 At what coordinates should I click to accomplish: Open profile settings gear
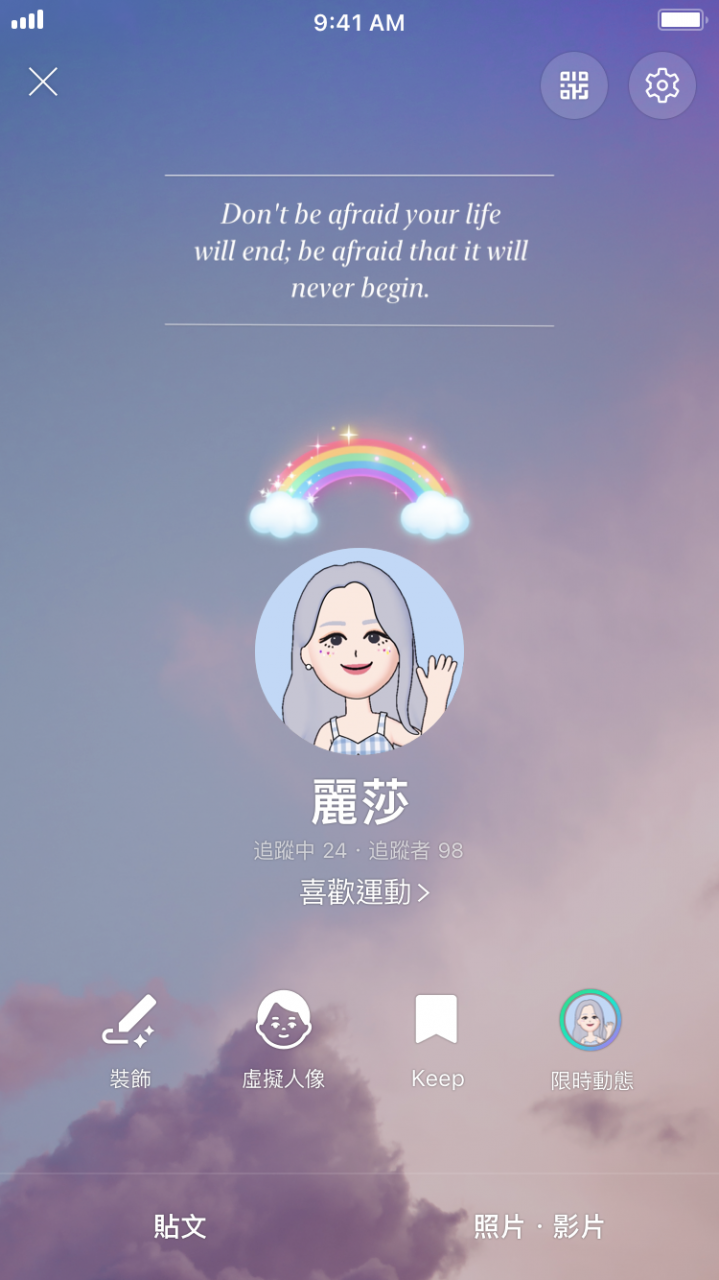(x=662, y=86)
